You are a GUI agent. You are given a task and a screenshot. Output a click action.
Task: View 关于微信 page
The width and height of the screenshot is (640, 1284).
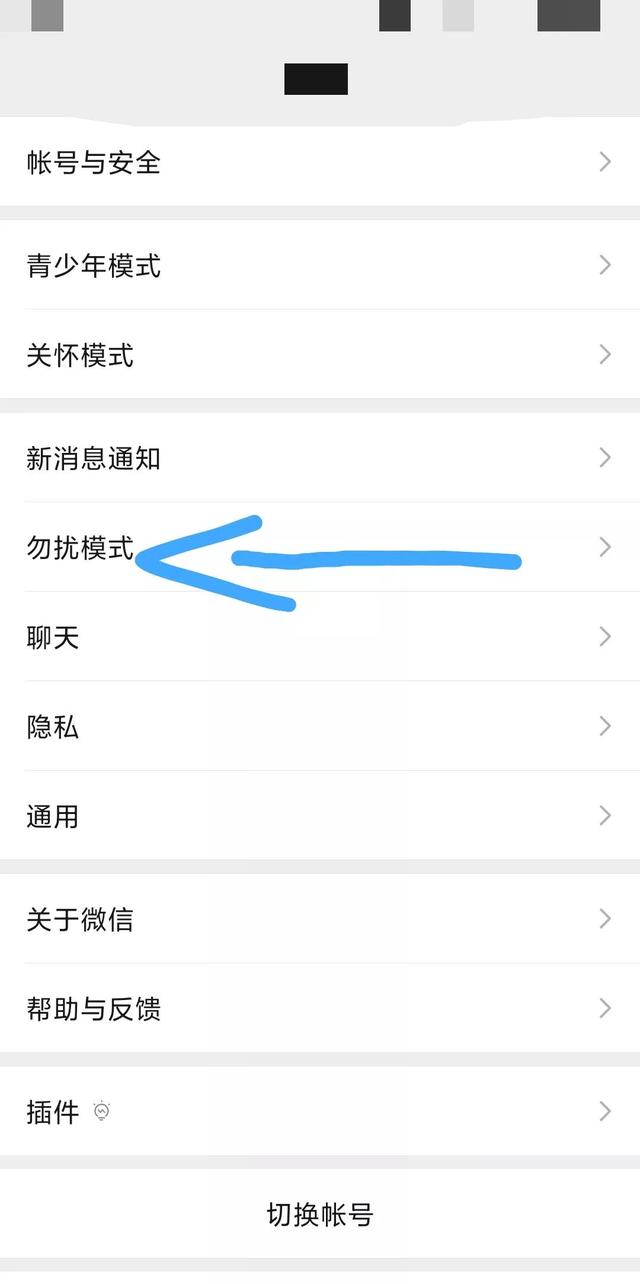coord(320,919)
